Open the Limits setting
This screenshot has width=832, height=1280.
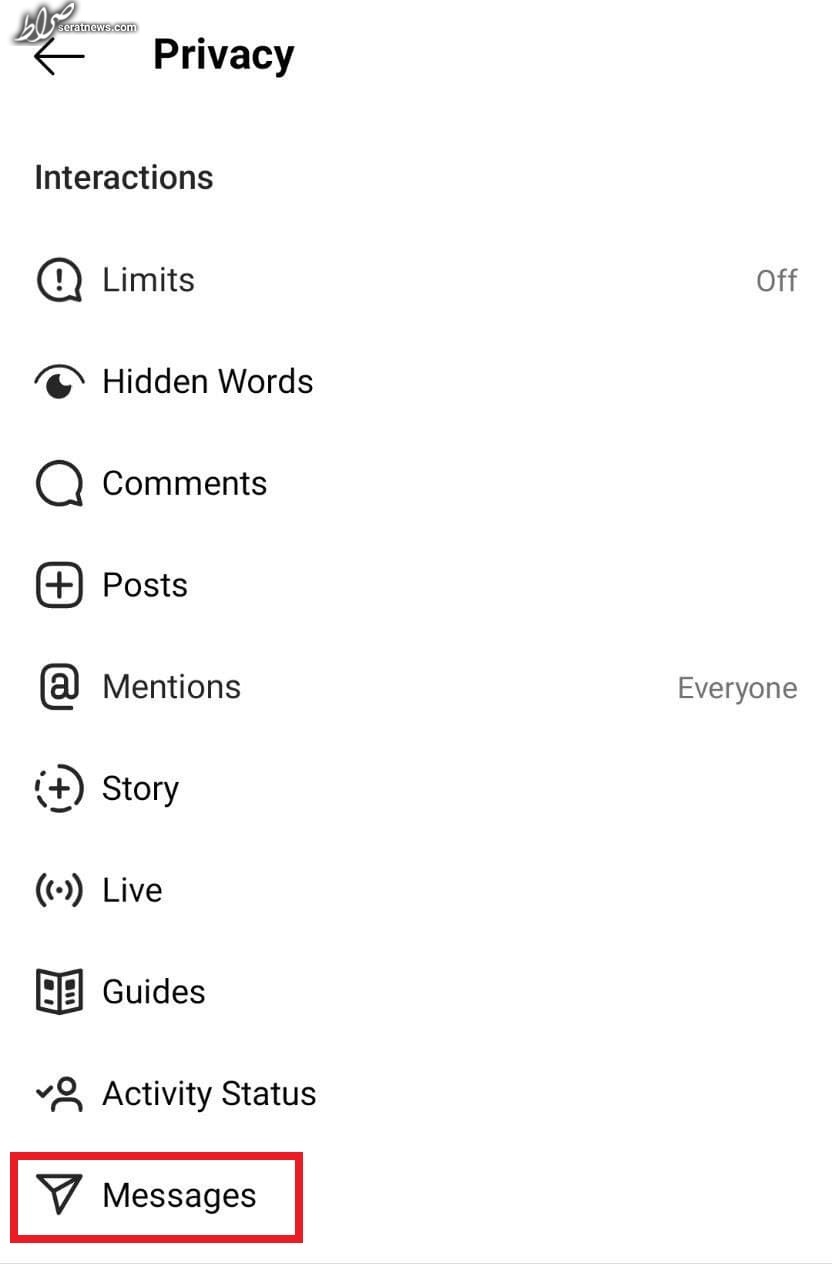(x=148, y=280)
